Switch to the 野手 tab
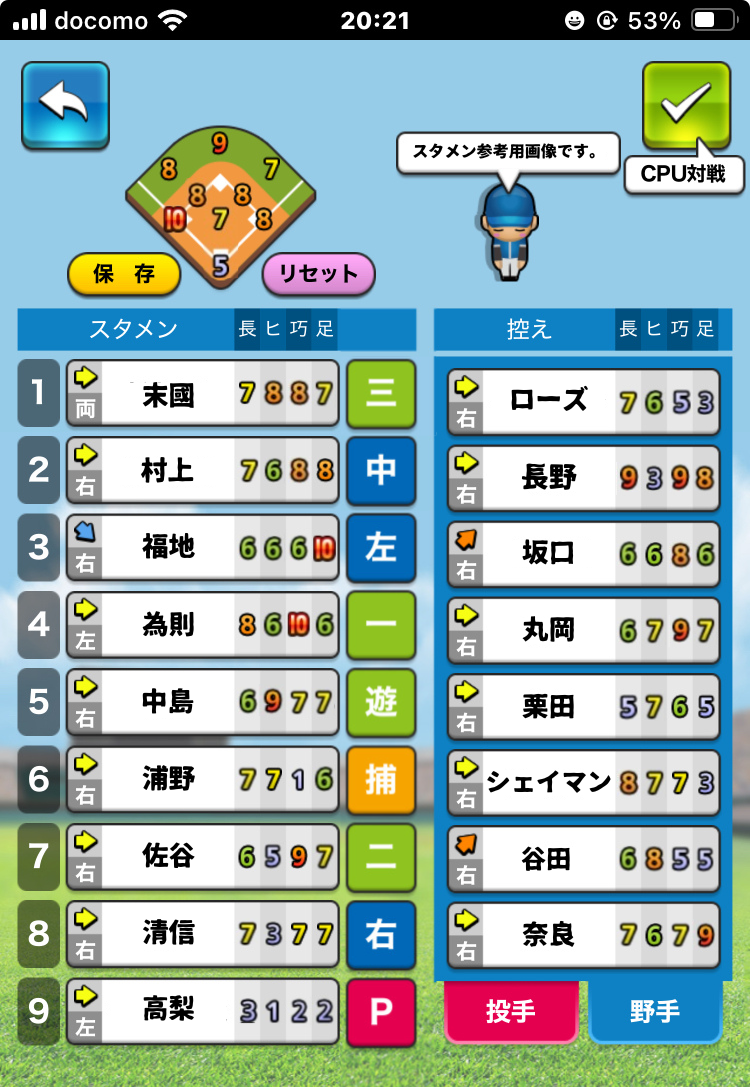The image size is (750, 1087). pos(655,1011)
